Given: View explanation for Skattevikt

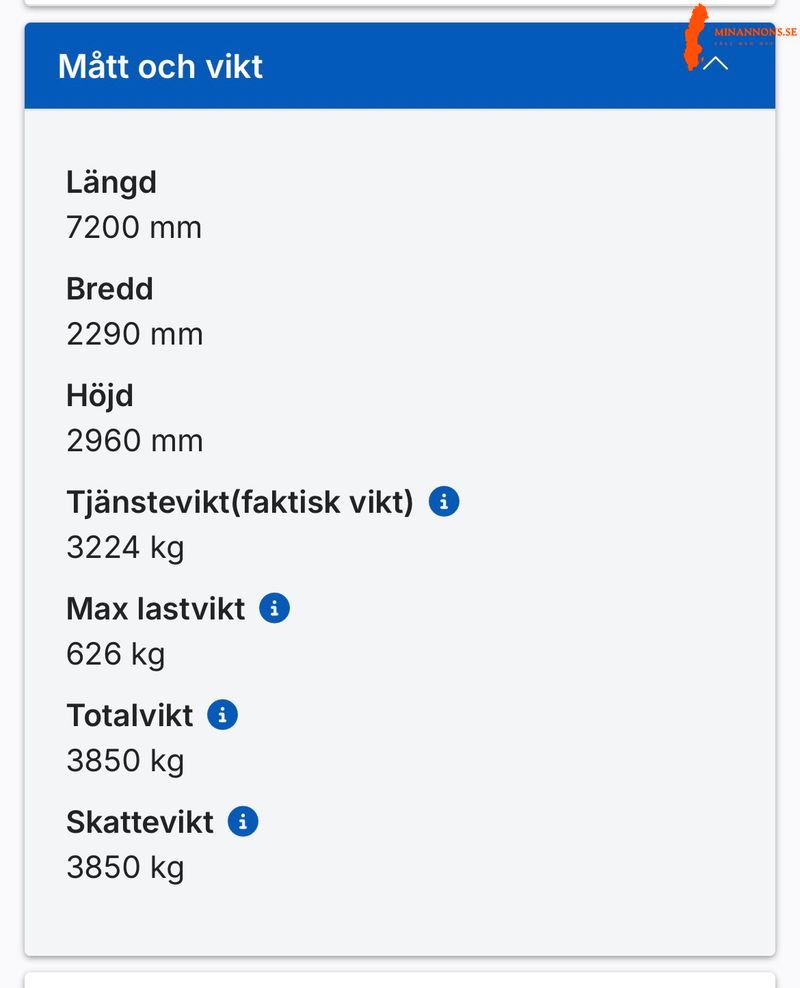Looking at the screenshot, I should [x=243, y=822].
